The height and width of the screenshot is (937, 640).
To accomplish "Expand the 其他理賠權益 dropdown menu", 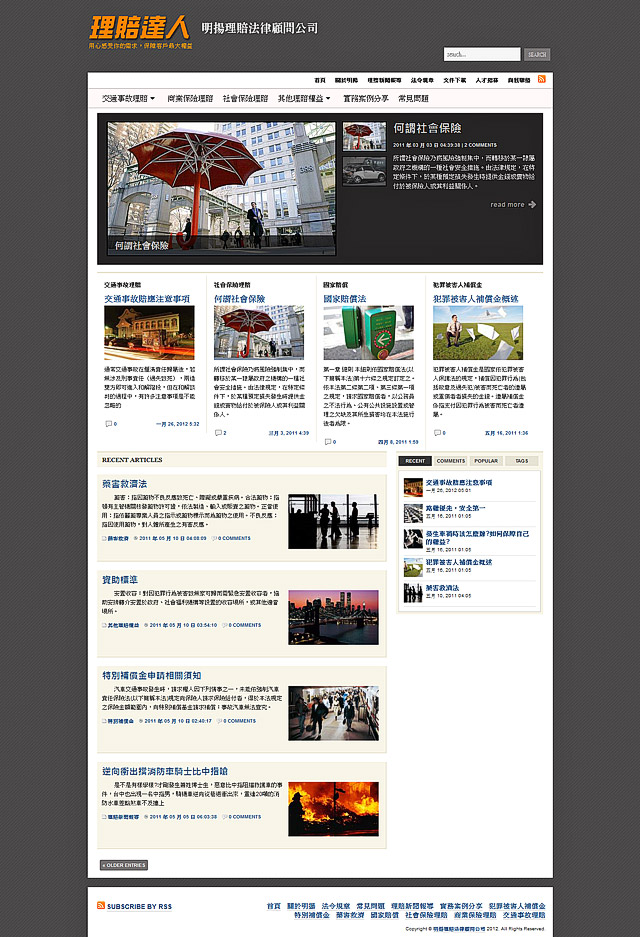I will pyautogui.click(x=304, y=99).
